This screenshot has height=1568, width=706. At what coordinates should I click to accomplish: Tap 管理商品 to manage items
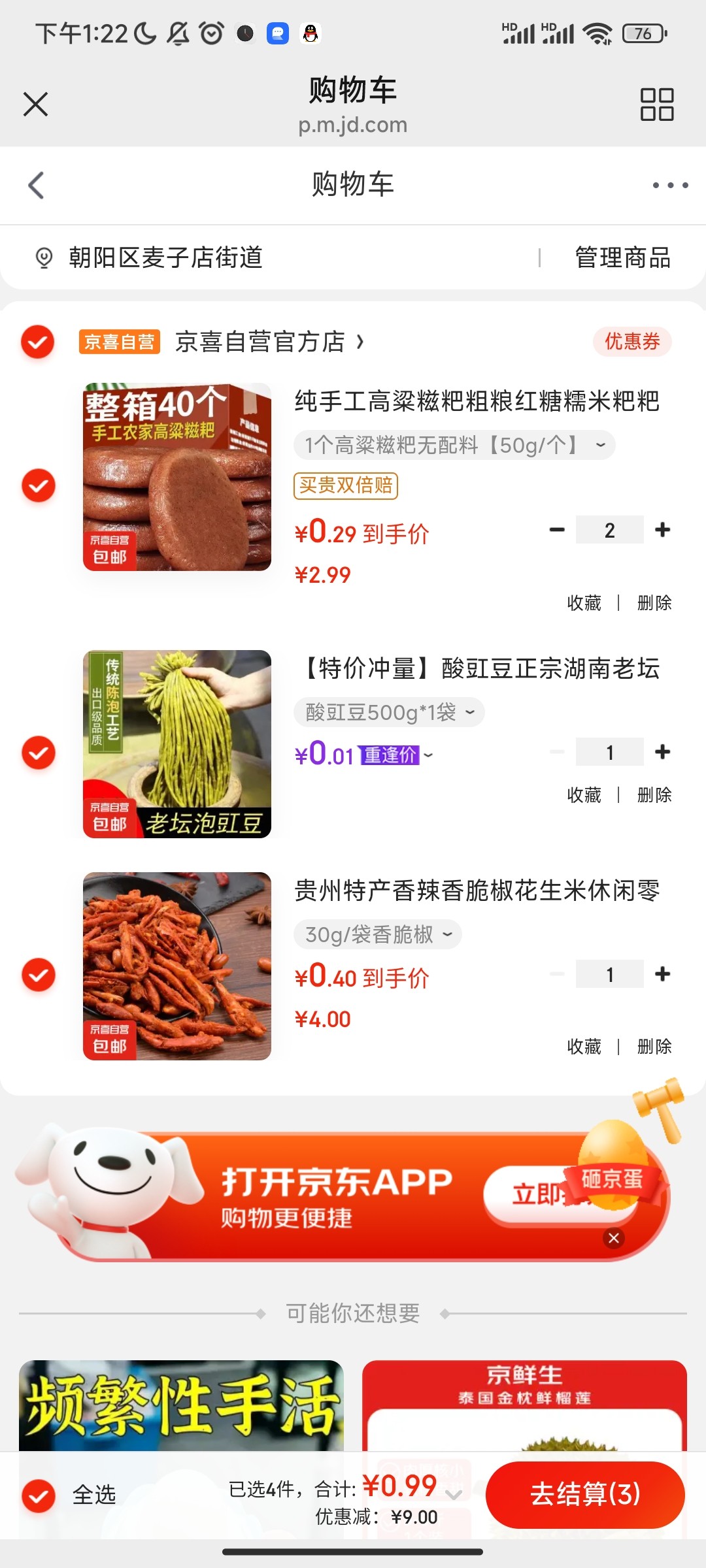pyautogui.click(x=622, y=257)
